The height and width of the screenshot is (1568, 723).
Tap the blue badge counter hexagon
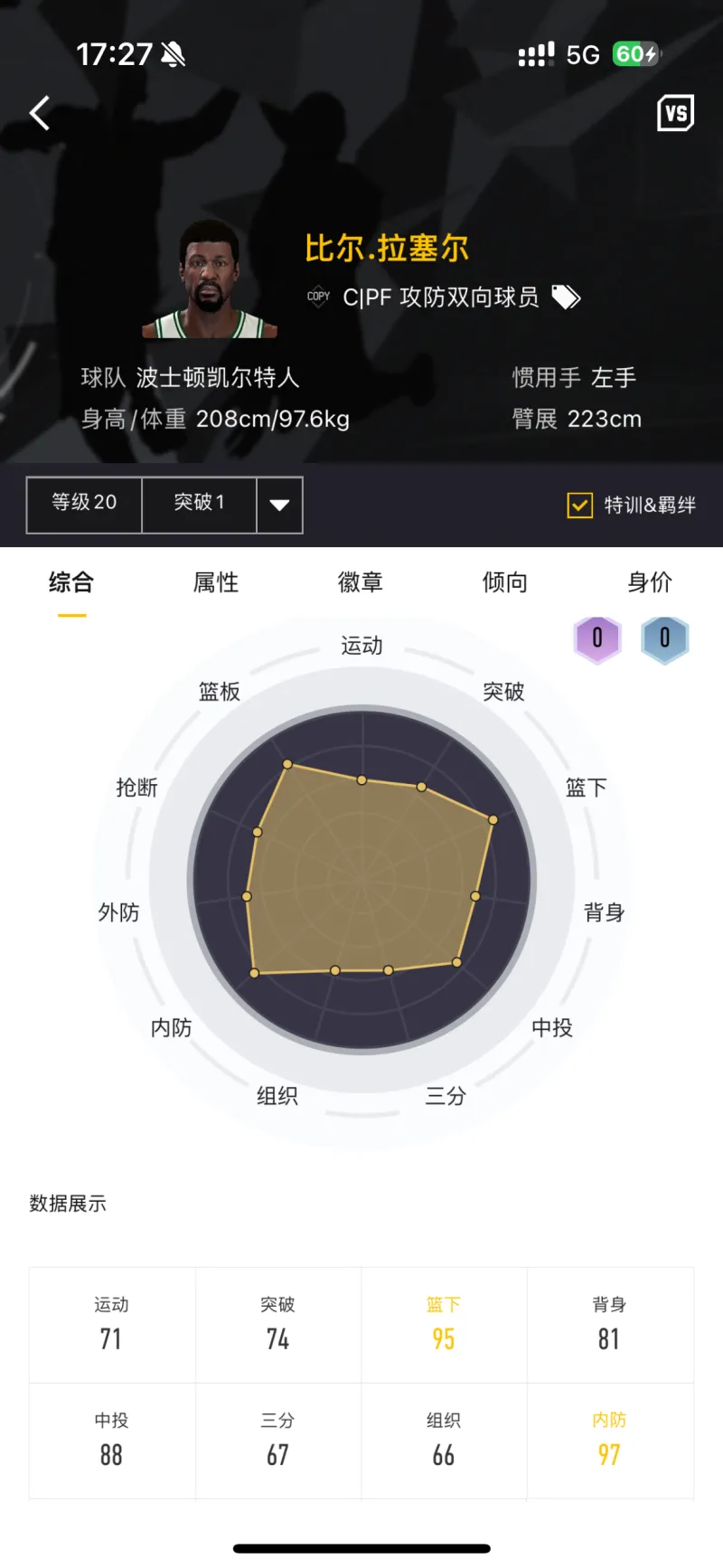pyautogui.click(x=665, y=639)
